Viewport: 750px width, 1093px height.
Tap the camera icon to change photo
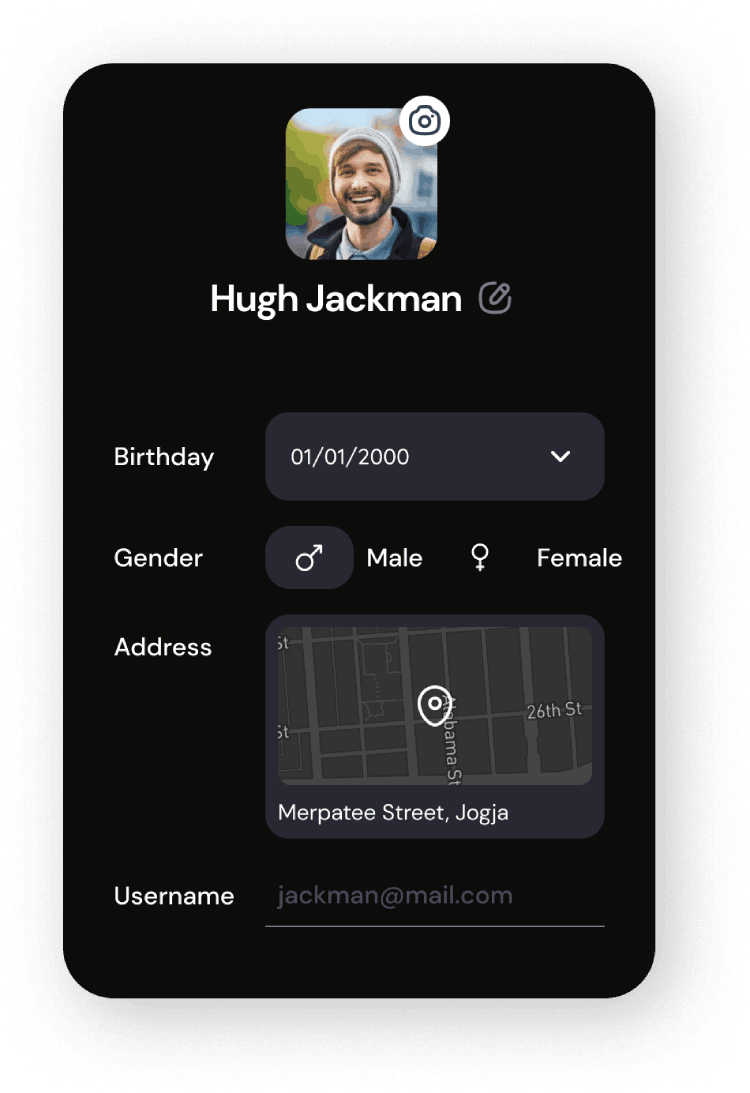click(x=425, y=121)
